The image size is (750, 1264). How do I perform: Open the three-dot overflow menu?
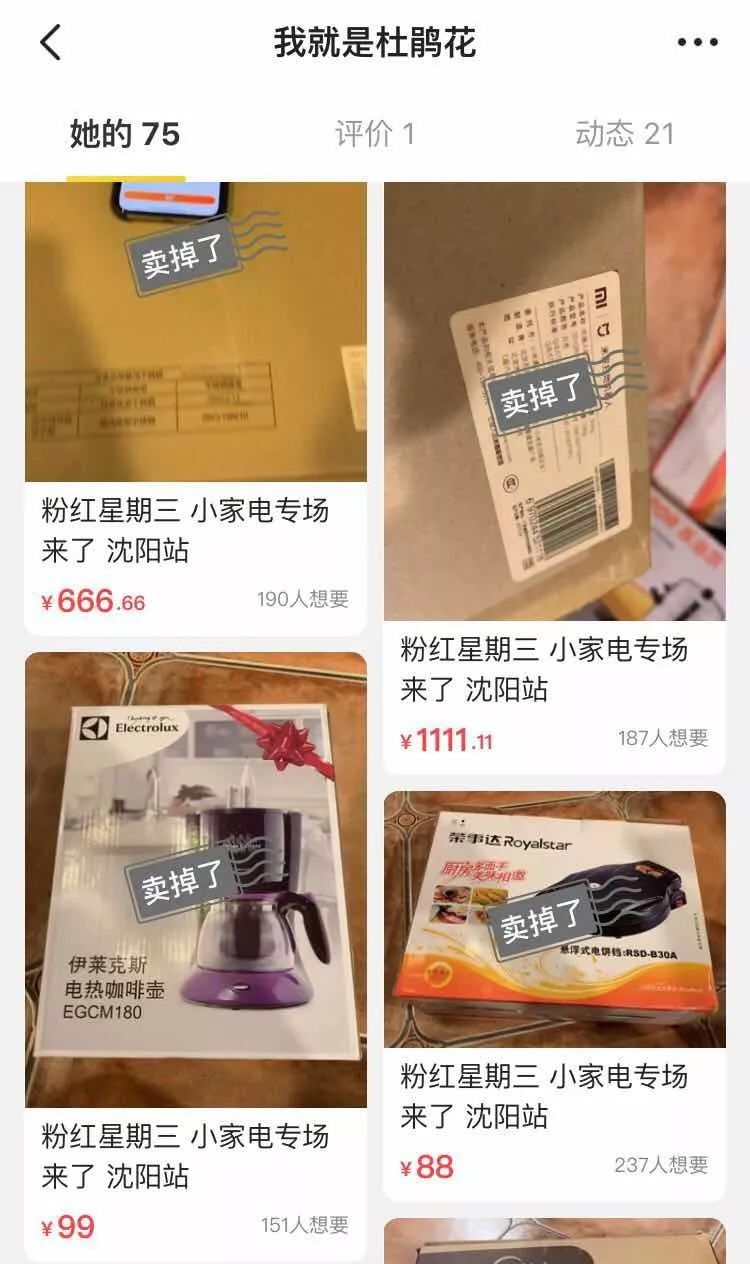click(697, 43)
